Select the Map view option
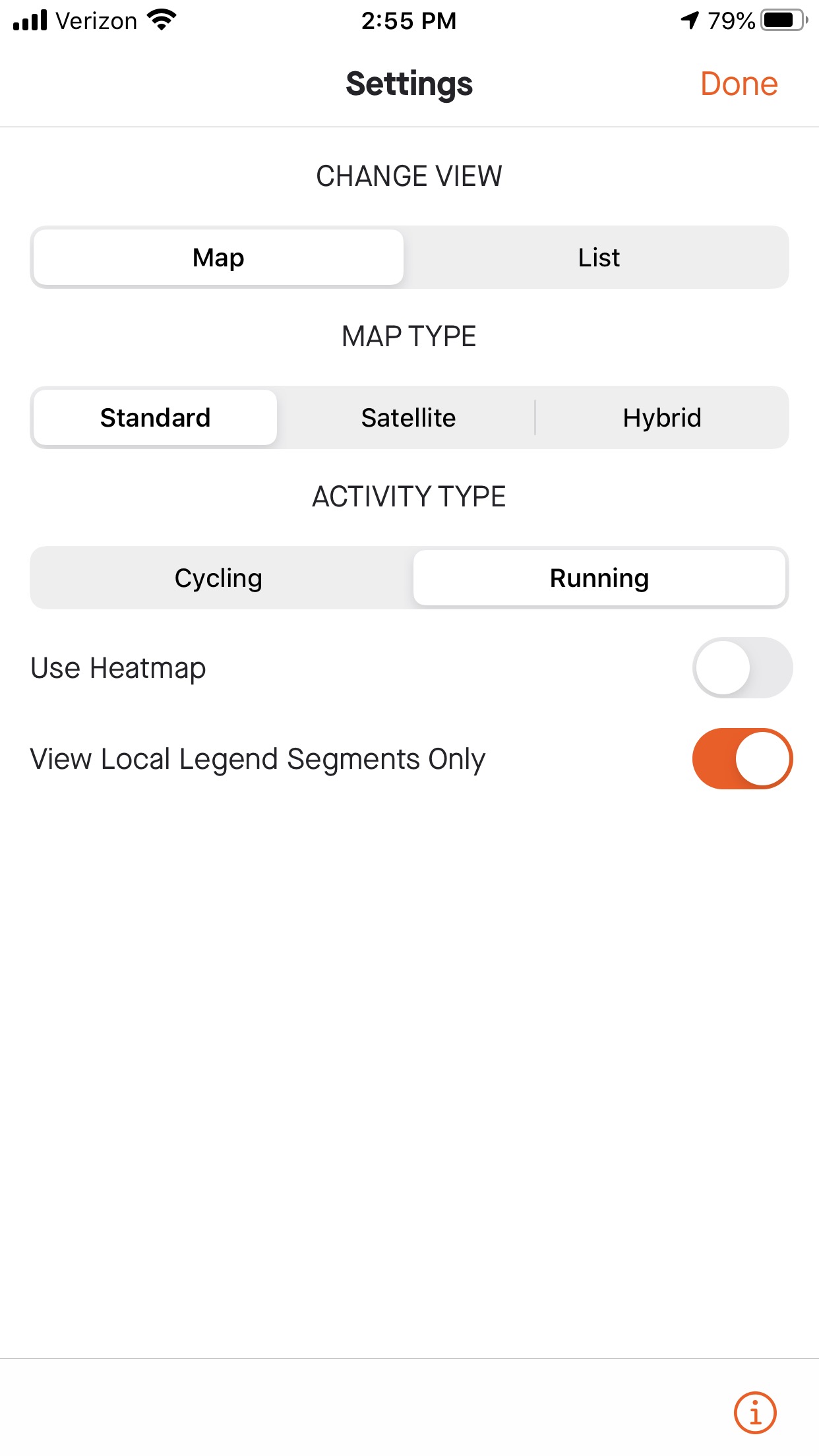 (218, 257)
